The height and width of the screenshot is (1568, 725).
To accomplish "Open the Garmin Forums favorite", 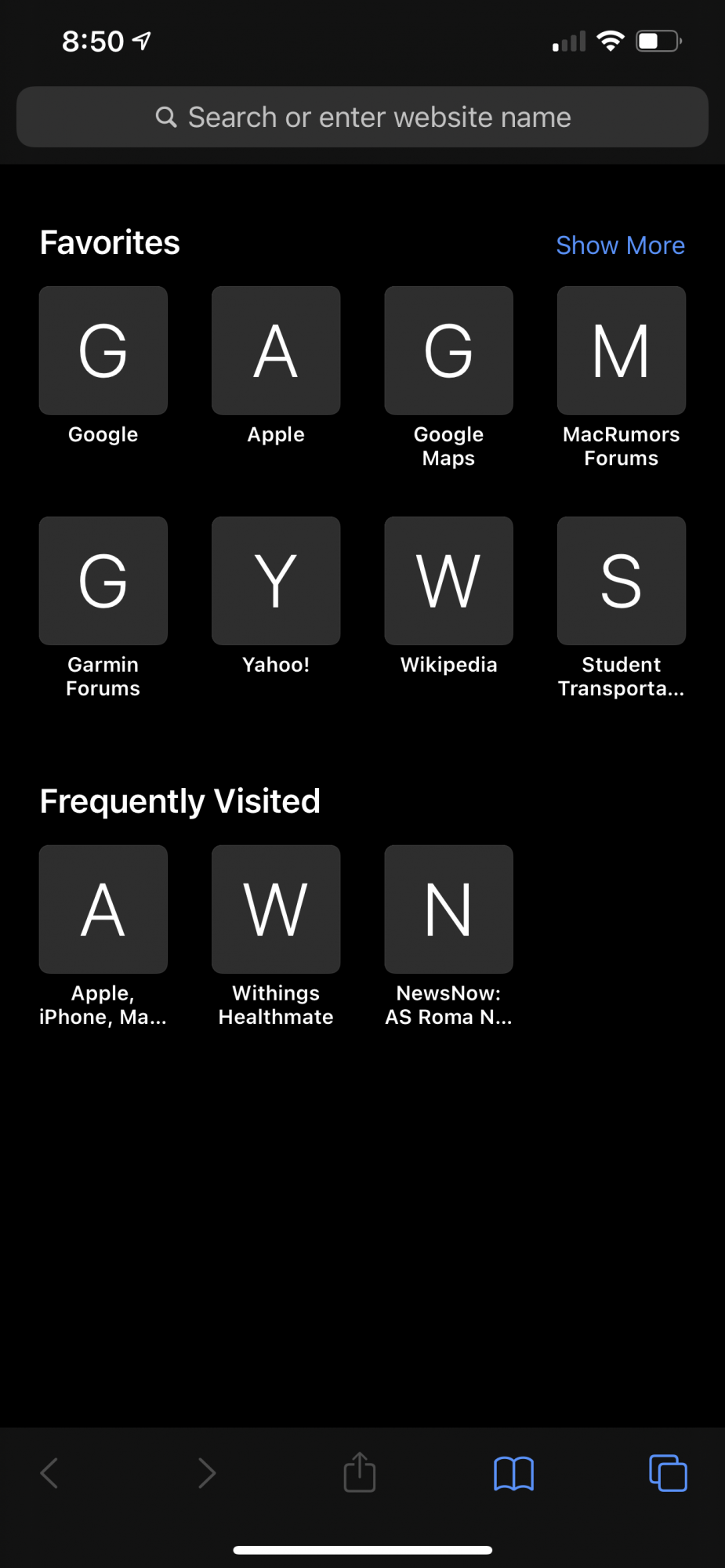I will click(103, 581).
